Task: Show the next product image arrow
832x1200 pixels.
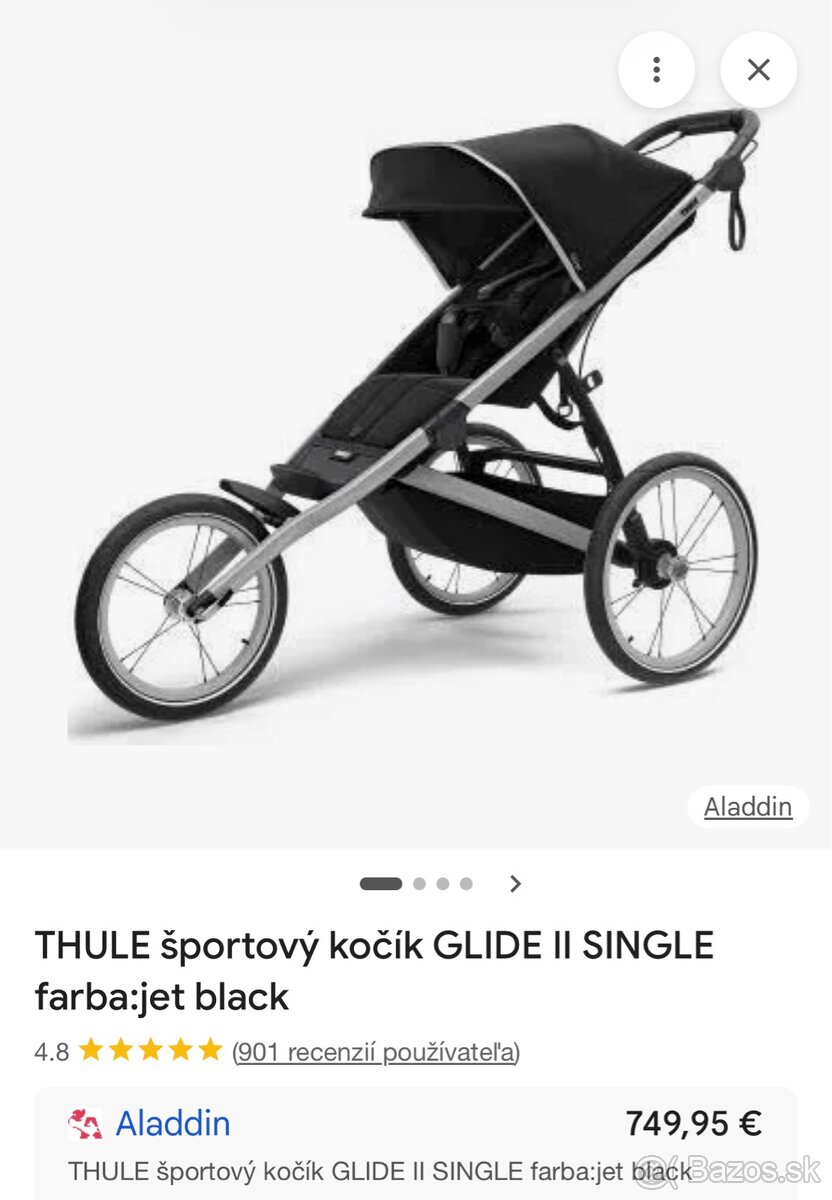Action: pyautogui.click(x=515, y=884)
